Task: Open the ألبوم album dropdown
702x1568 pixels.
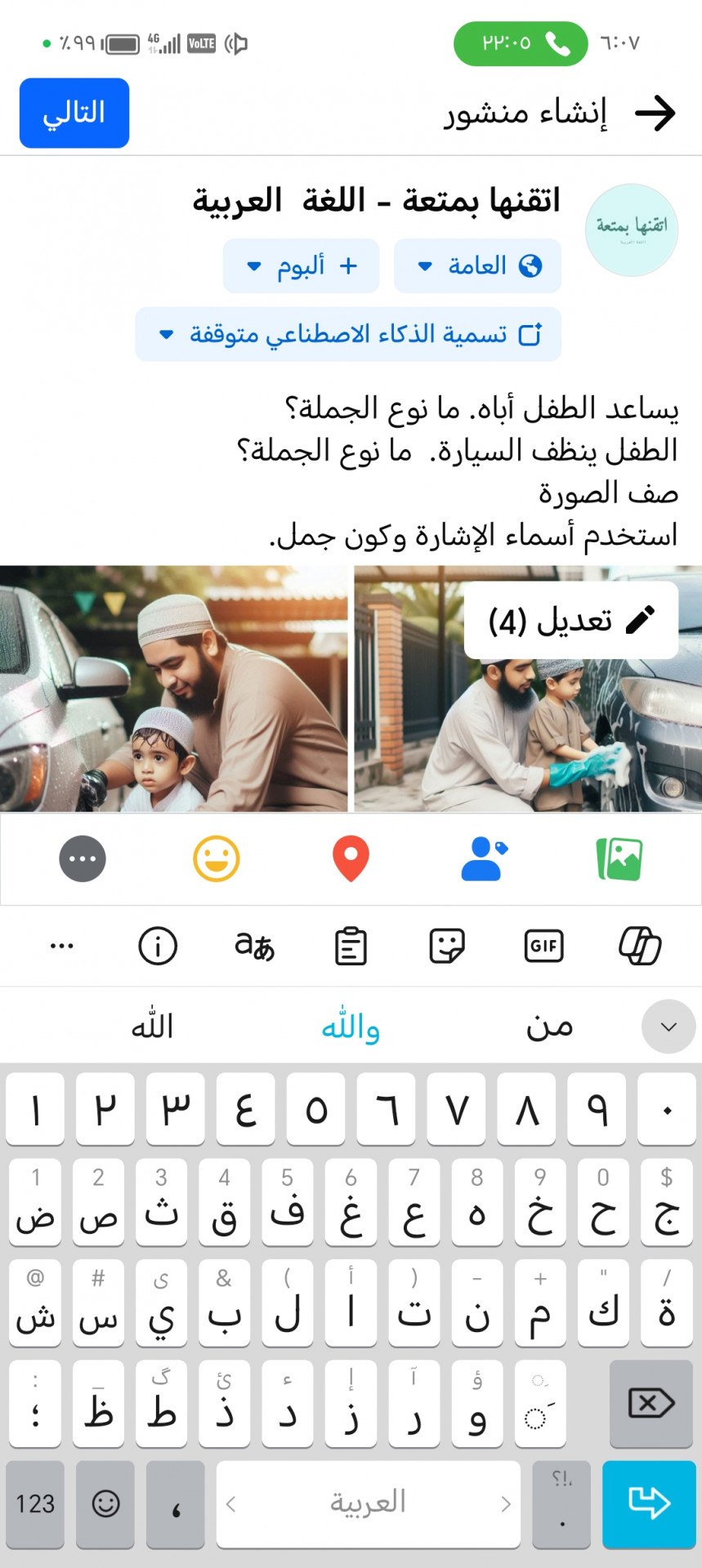Action: 301,265
